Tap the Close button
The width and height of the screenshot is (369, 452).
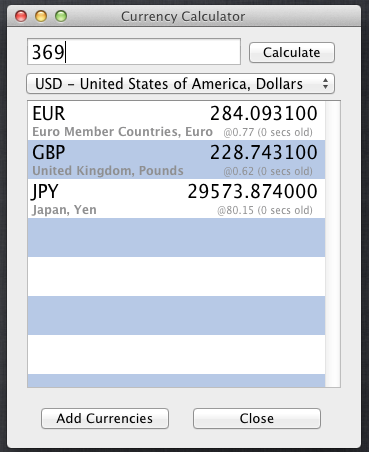click(x=257, y=418)
